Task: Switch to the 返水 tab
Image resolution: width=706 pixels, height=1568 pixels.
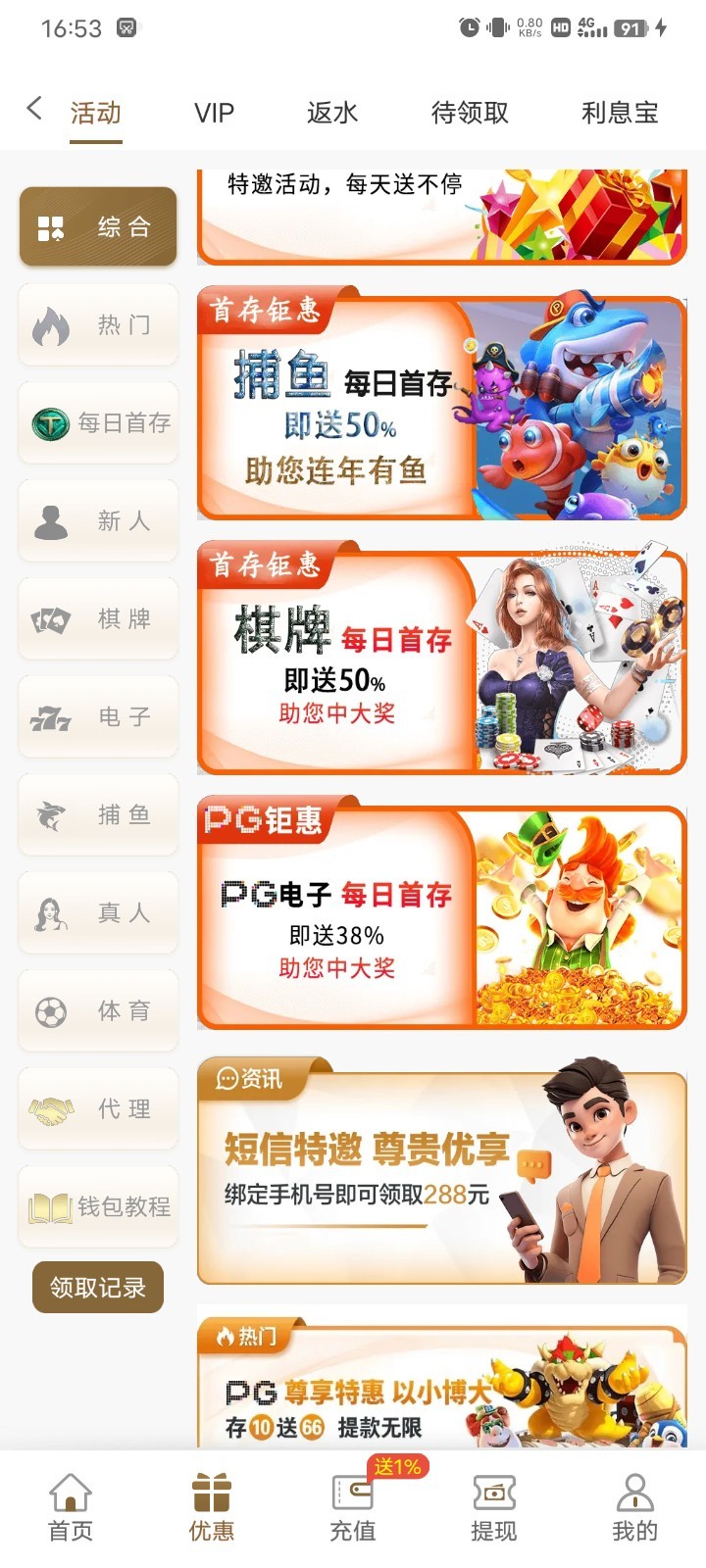Action: [332, 114]
